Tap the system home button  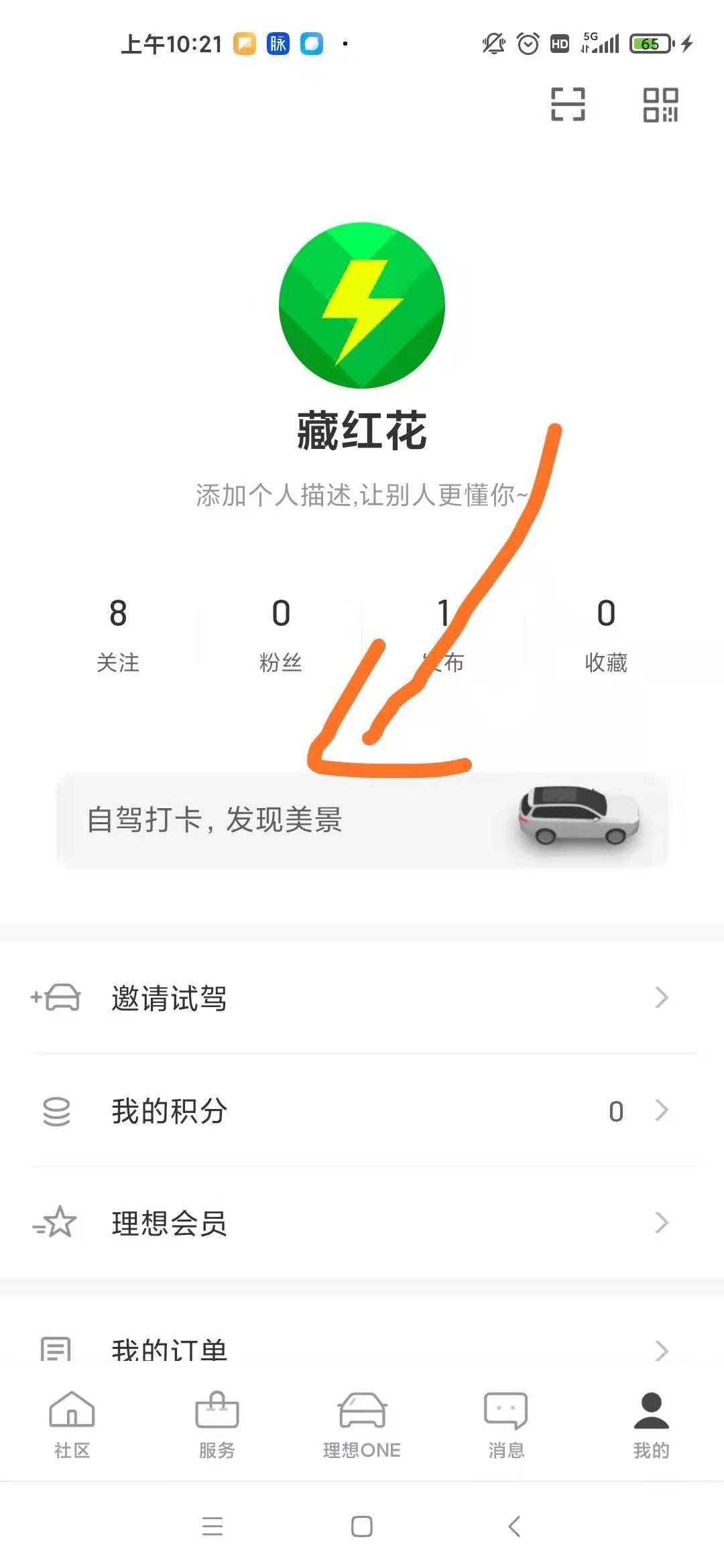tap(362, 1526)
